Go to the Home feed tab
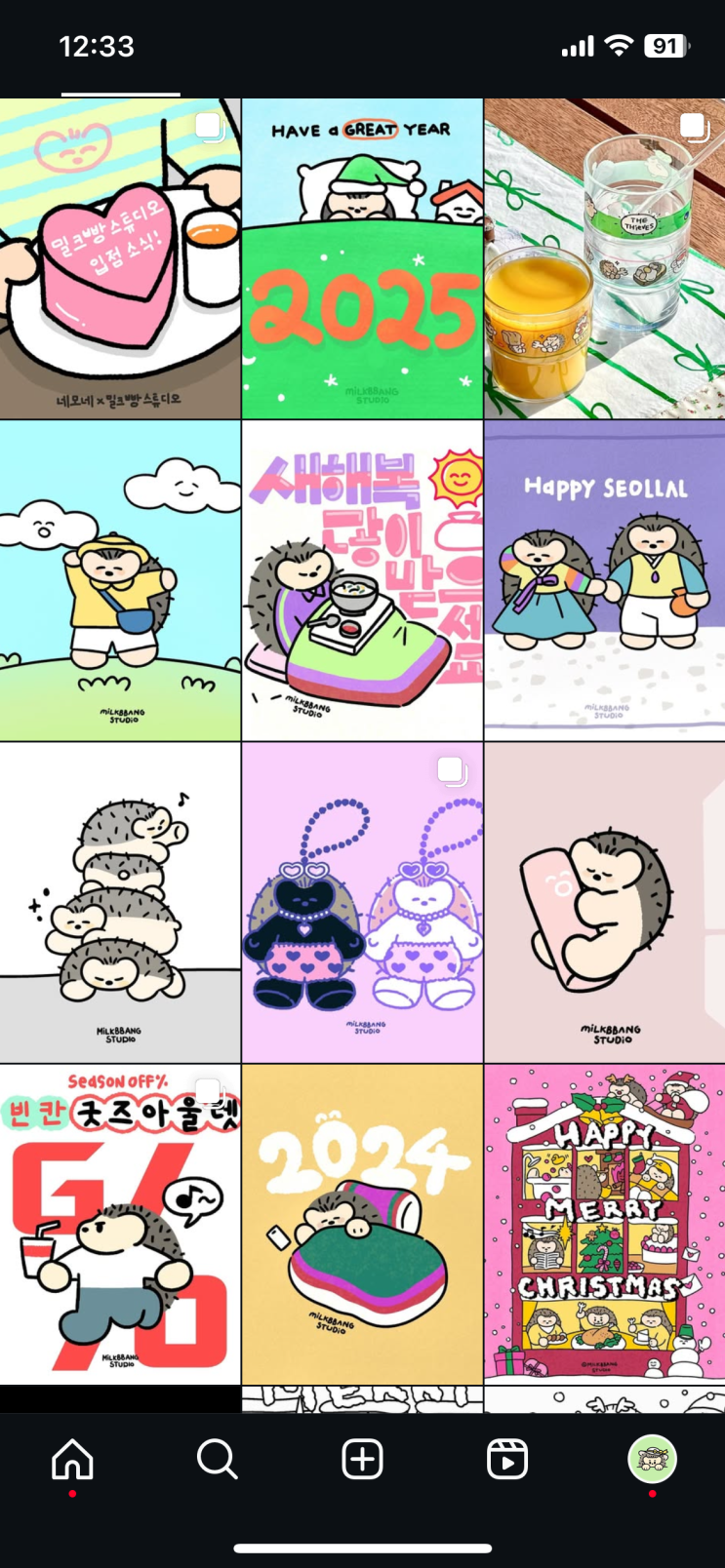This screenshot has height=1568, width=725. (x=72, y=1460)
